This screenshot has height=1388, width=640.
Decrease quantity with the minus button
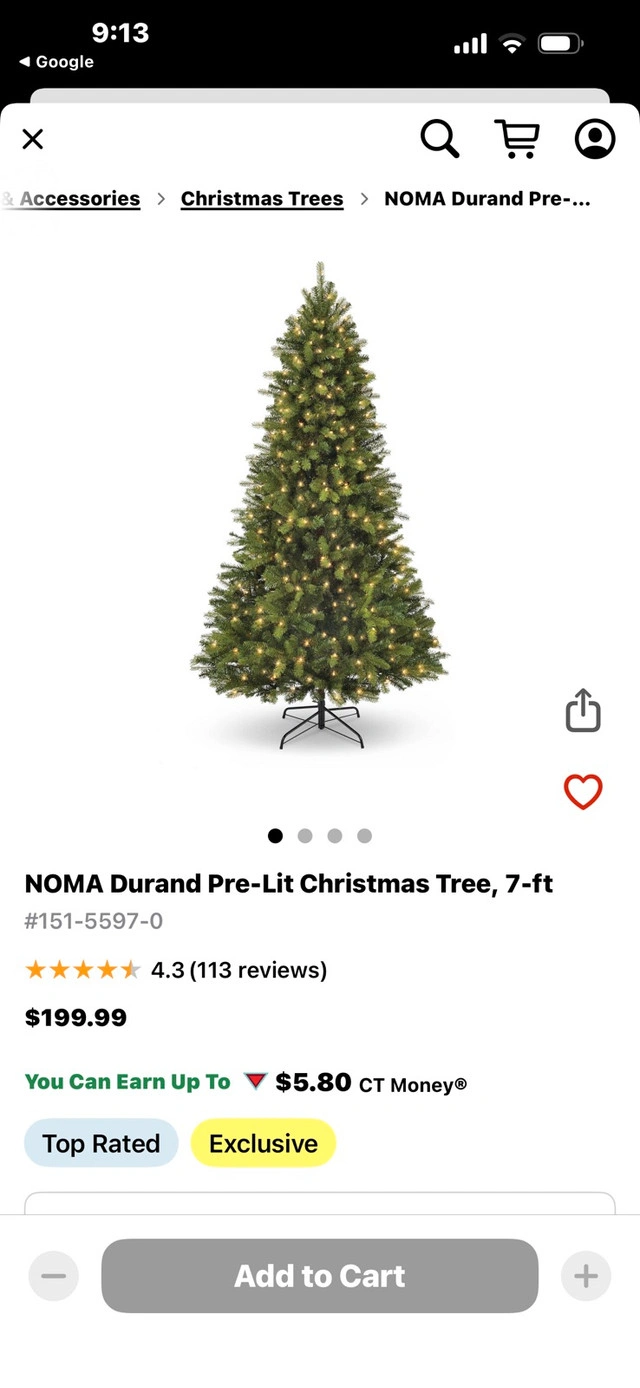pyautogui.click(x=54, y=1276)
